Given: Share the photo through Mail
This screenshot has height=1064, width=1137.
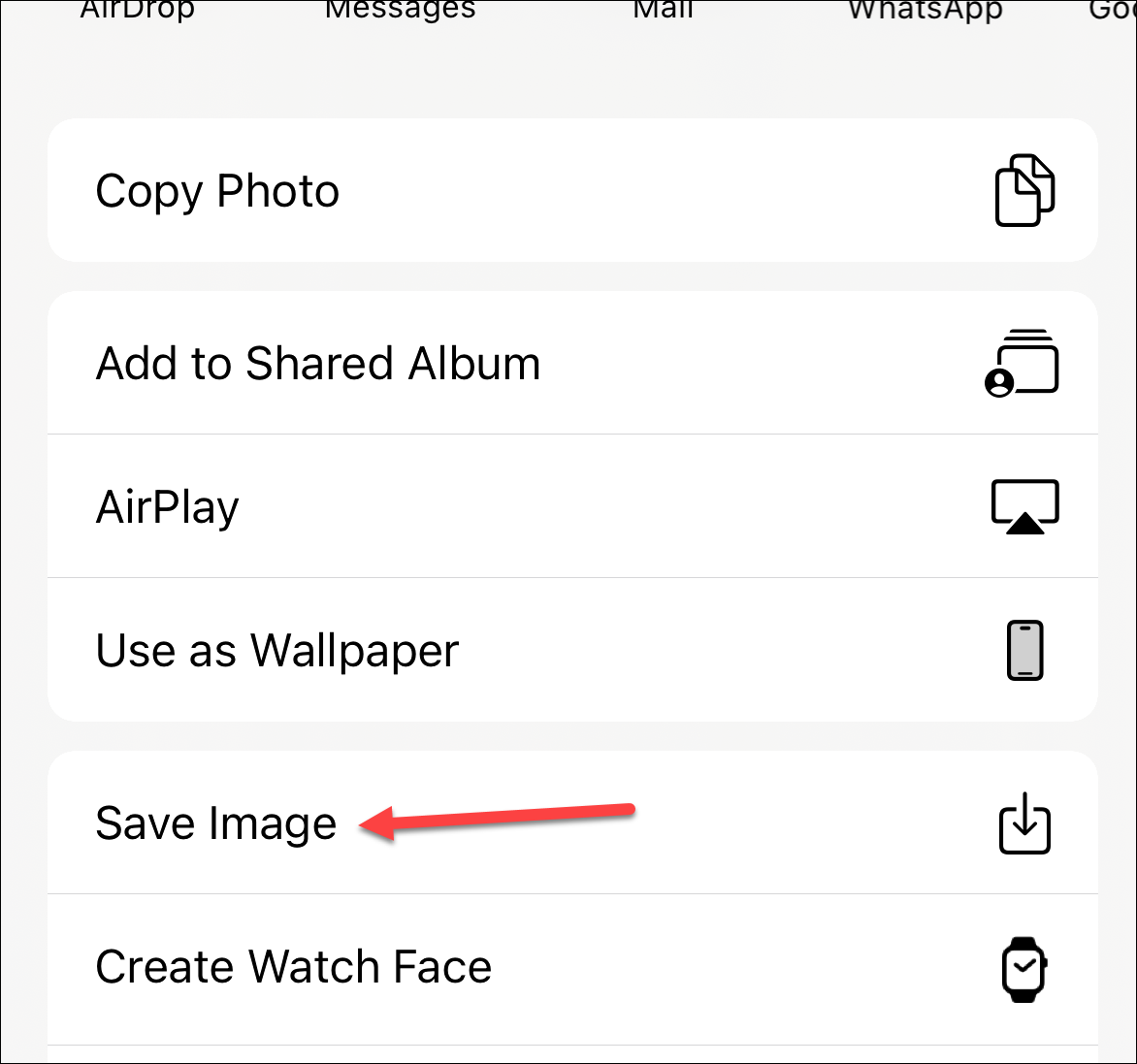Looking at the screenshot, I should 664,10.
